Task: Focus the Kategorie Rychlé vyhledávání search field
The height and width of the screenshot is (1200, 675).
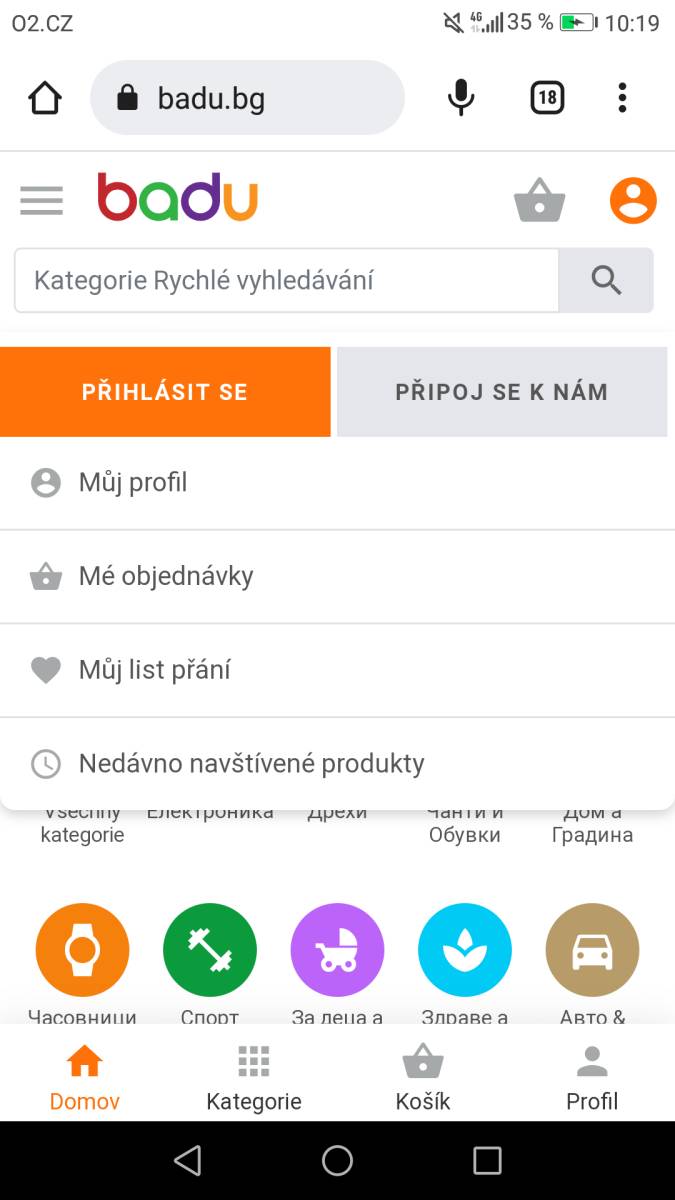Action: tap(286, 280)
